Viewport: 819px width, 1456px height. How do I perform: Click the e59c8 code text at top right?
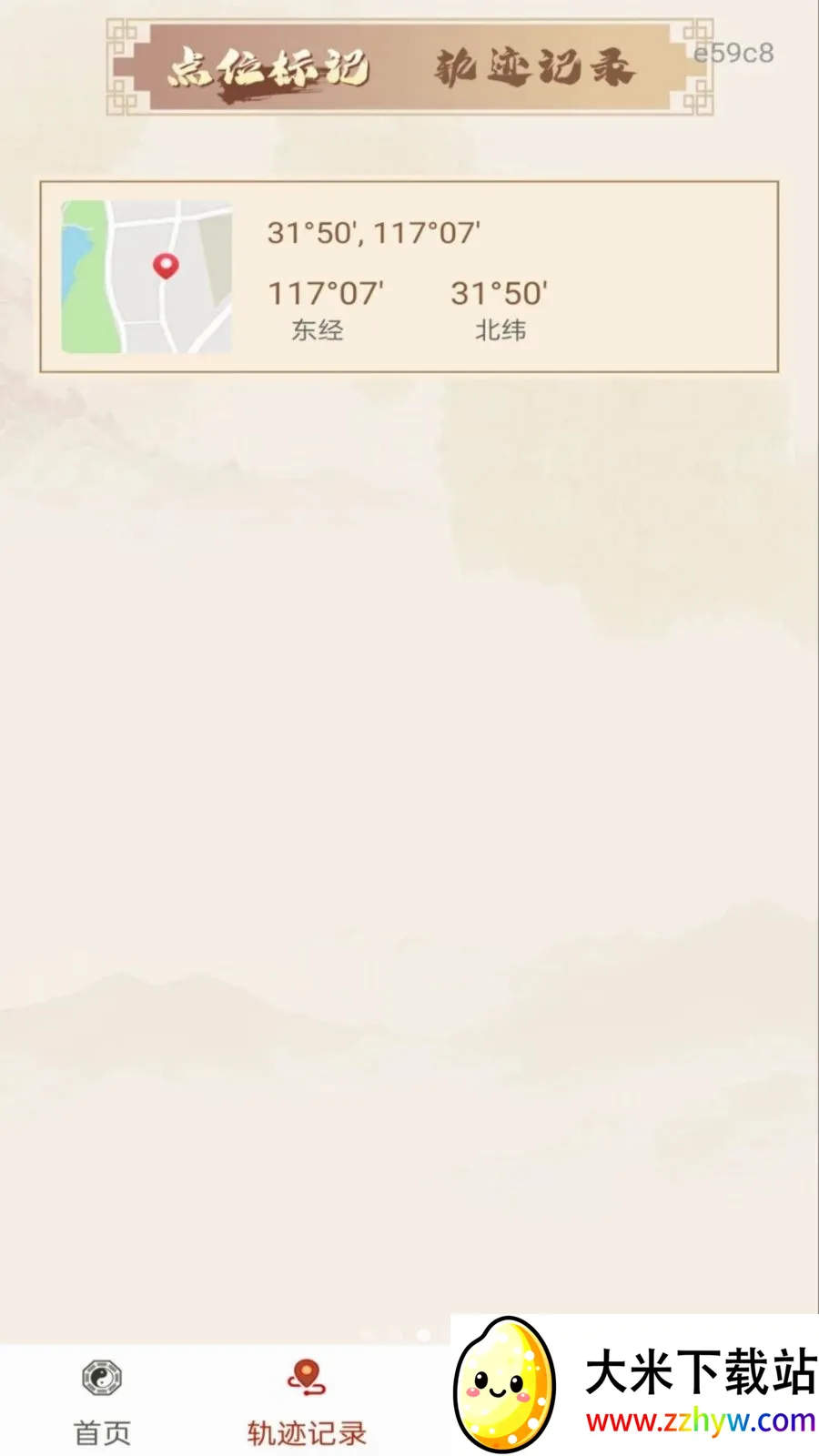coord(733,55)
